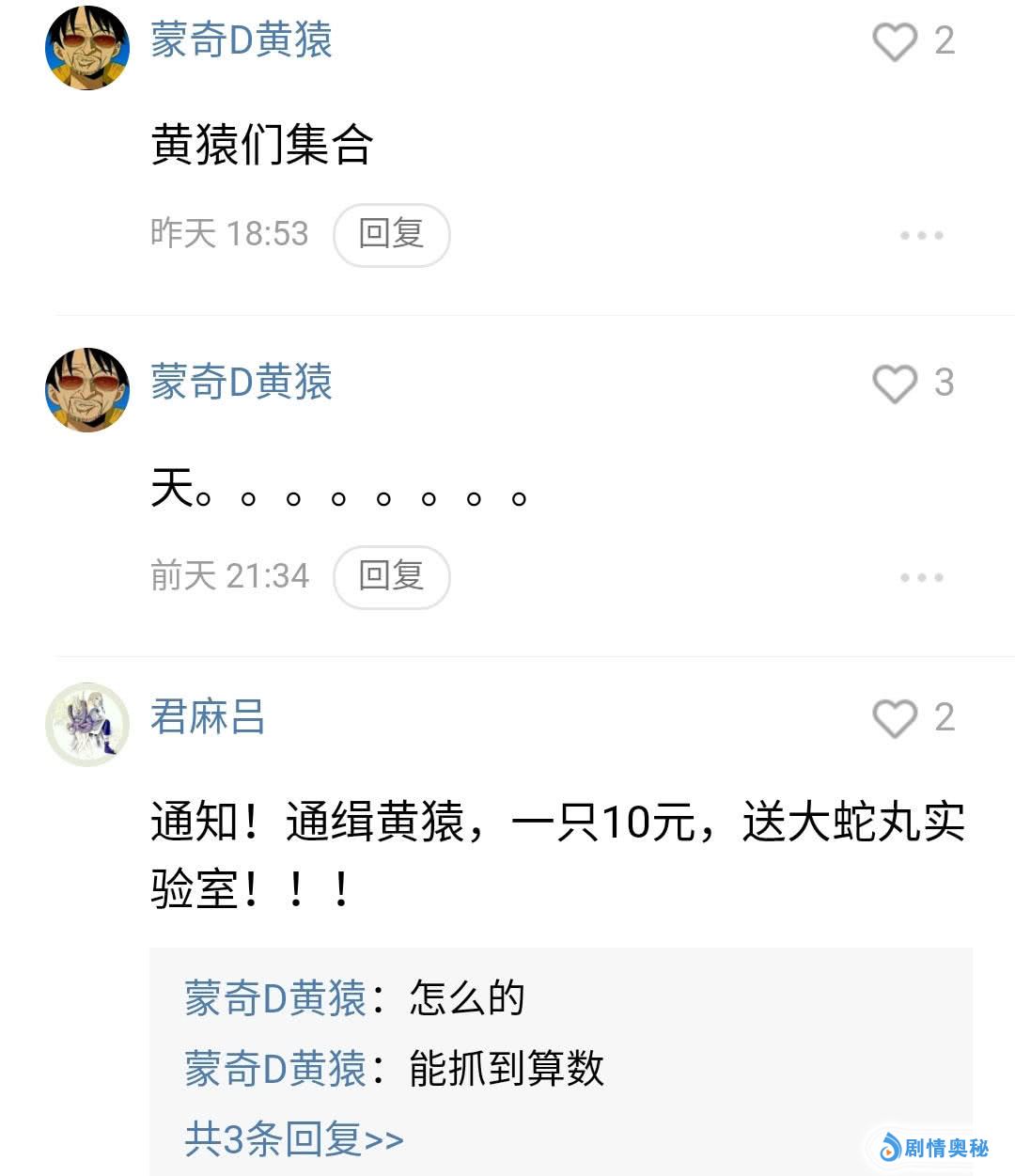Open 君麻吕's profile avatar

click(87, 724)
